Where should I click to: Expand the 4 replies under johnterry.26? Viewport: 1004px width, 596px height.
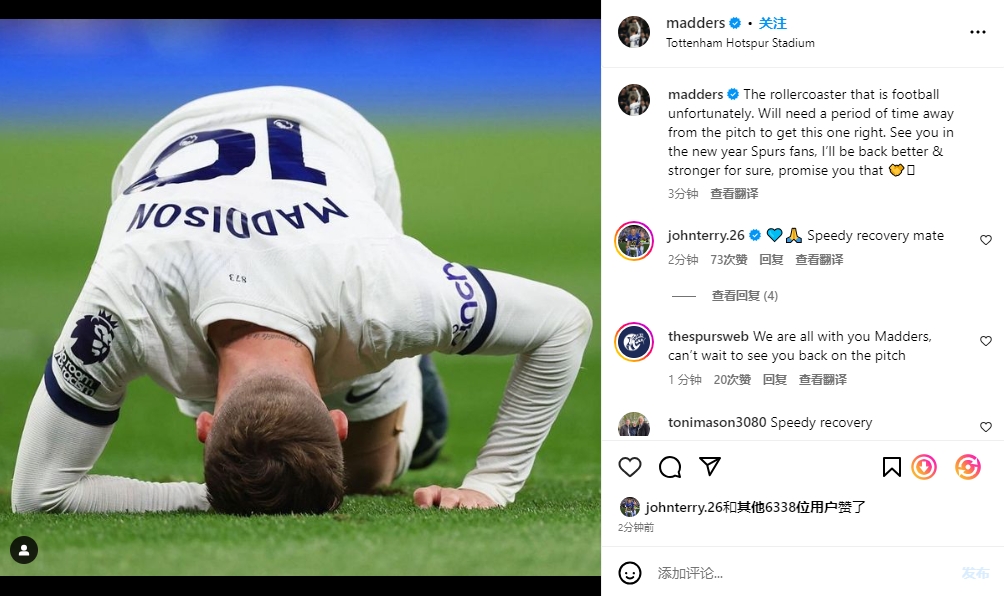coord(744,296)
